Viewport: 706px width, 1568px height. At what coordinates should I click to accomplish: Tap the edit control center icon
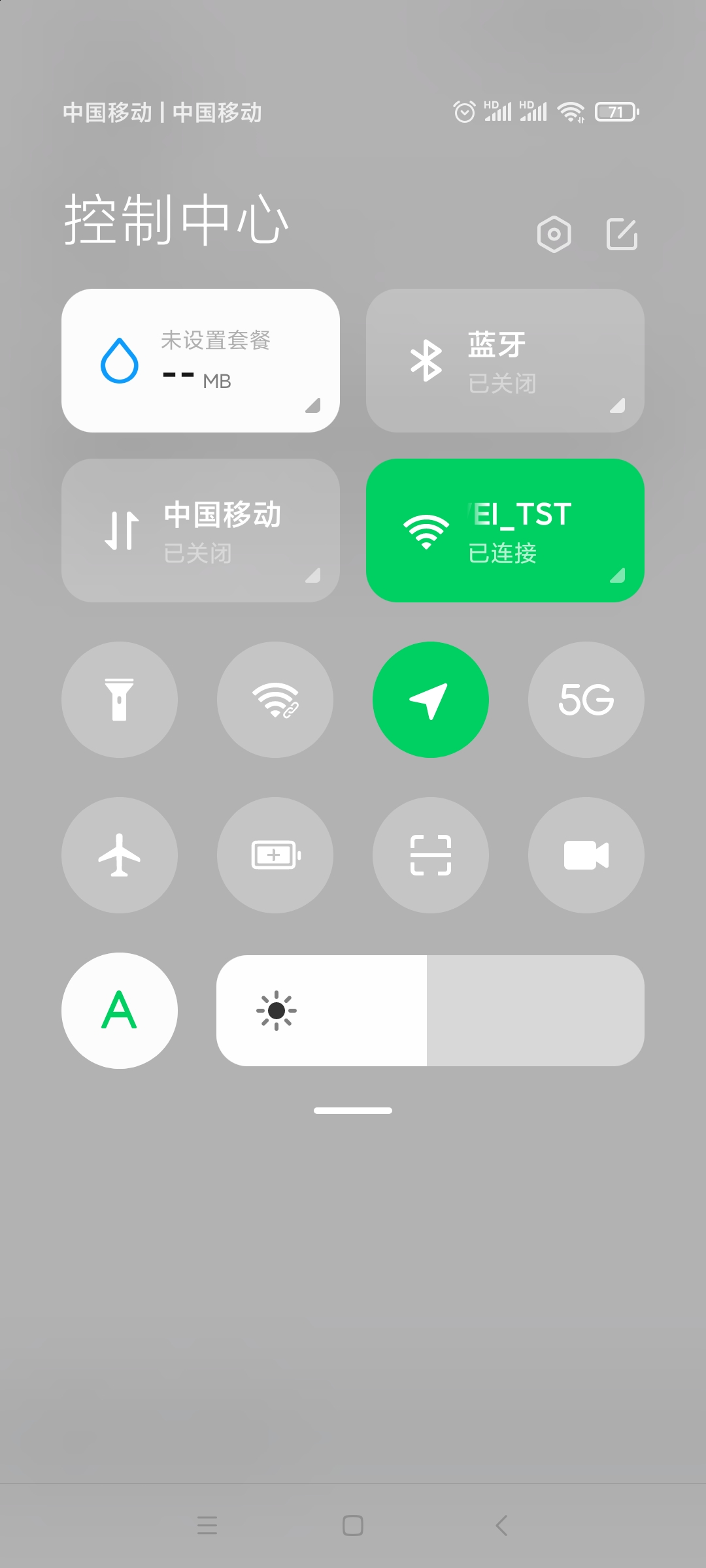click(622, 234)
